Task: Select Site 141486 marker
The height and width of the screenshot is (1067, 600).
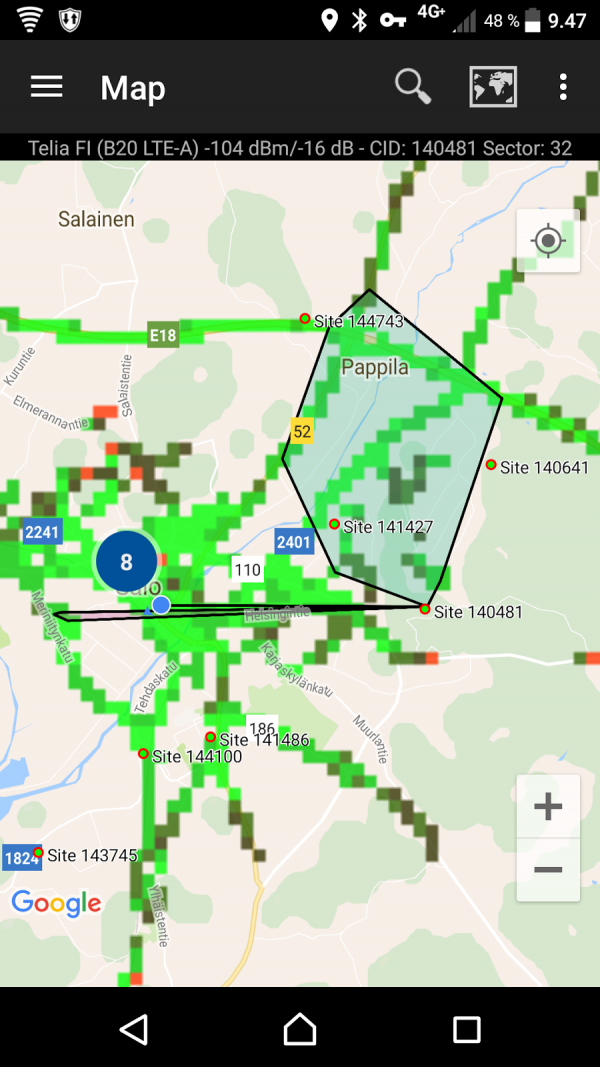Action: pos(210,737)
